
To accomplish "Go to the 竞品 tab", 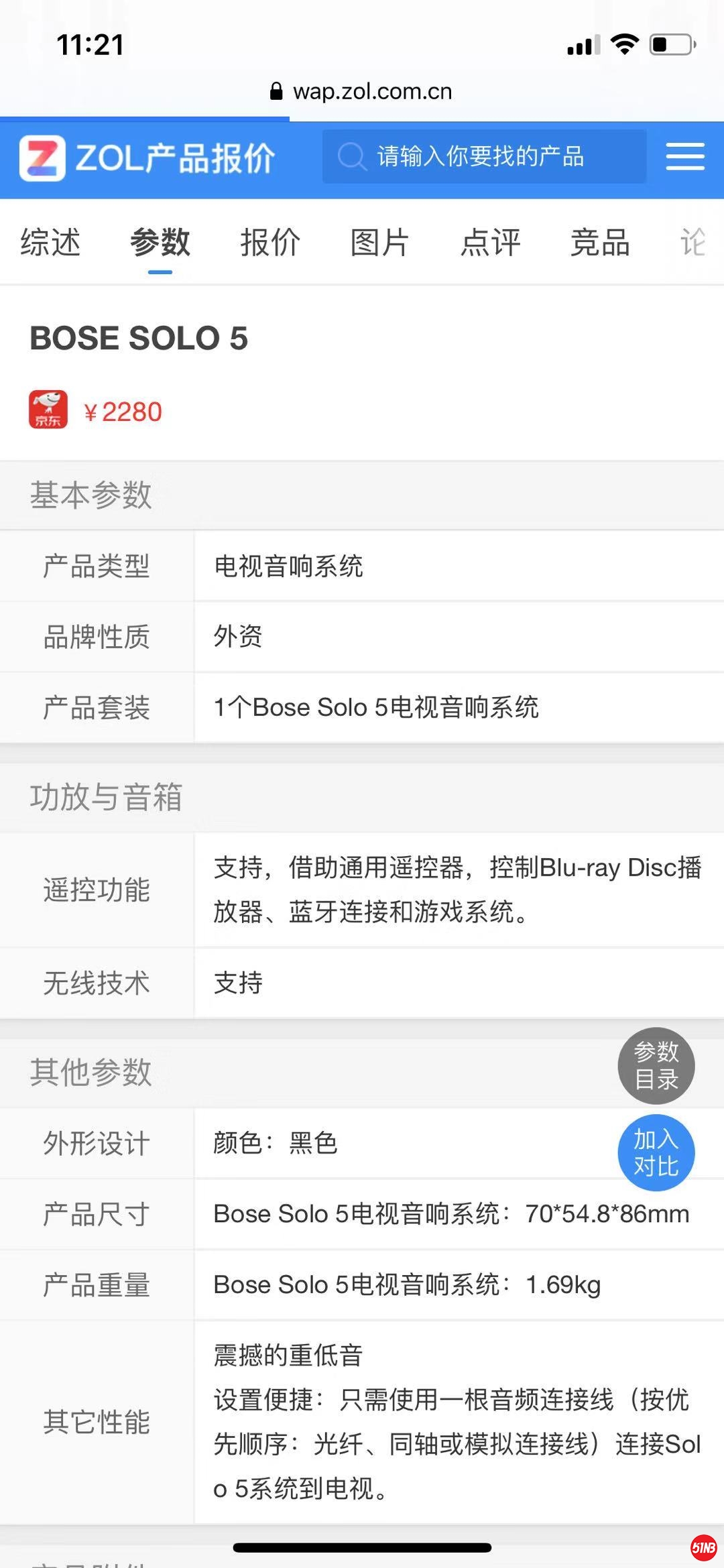I will click(600, 242).
